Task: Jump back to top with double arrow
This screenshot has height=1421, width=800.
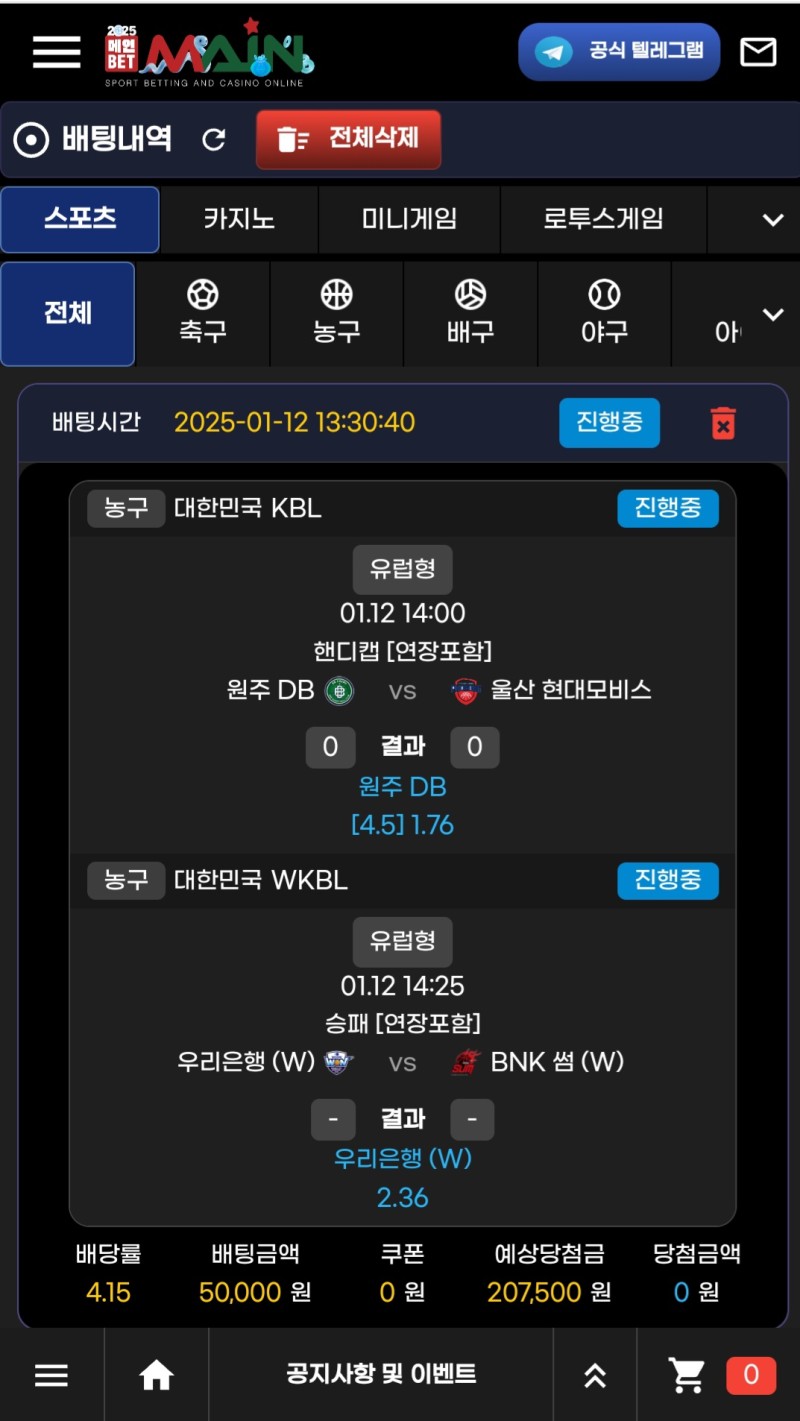Action: 595,1376
